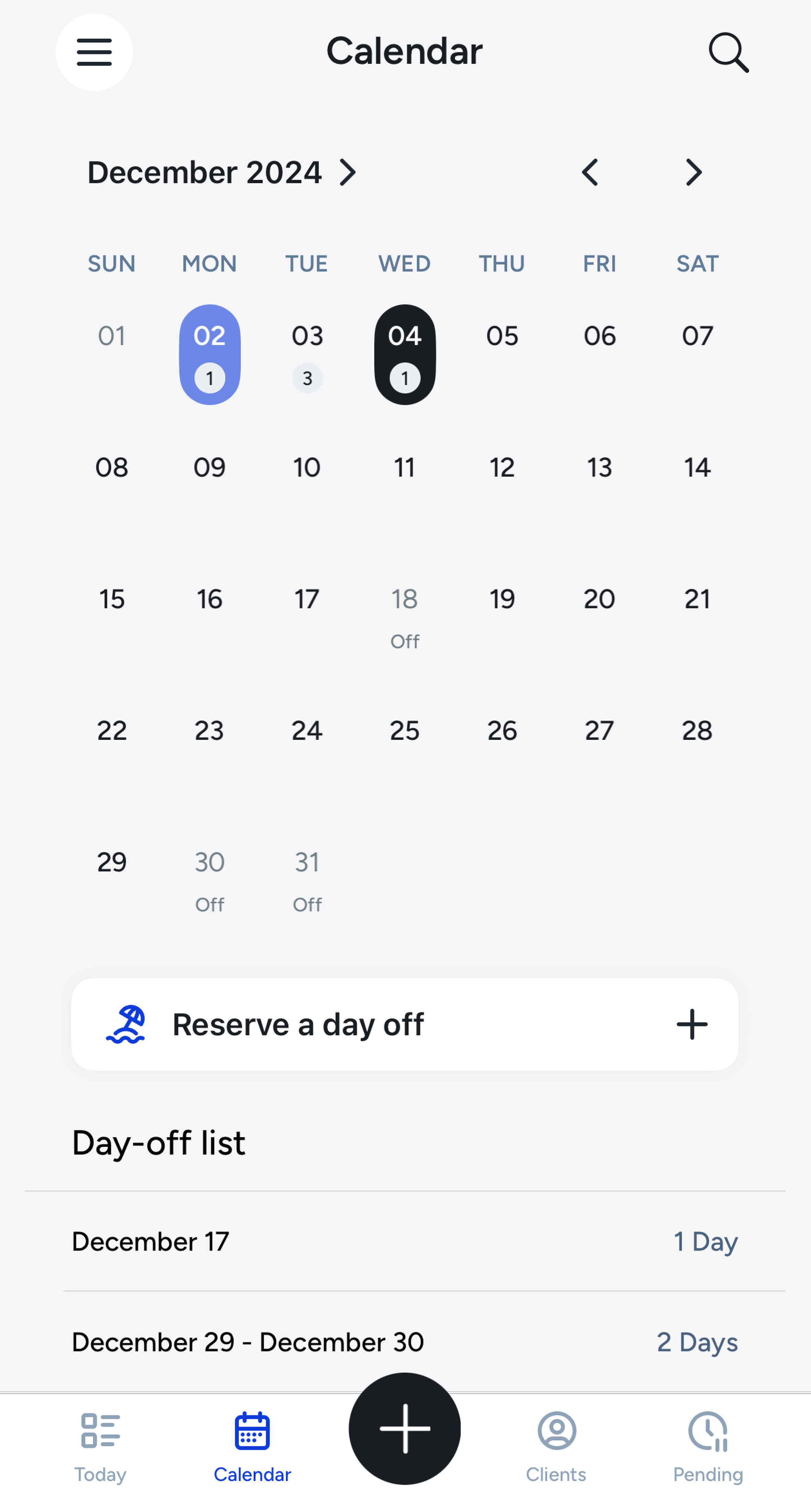Go to the previous month
The width and height of the screenshot is (811, 1512).
tap(590, 173)
